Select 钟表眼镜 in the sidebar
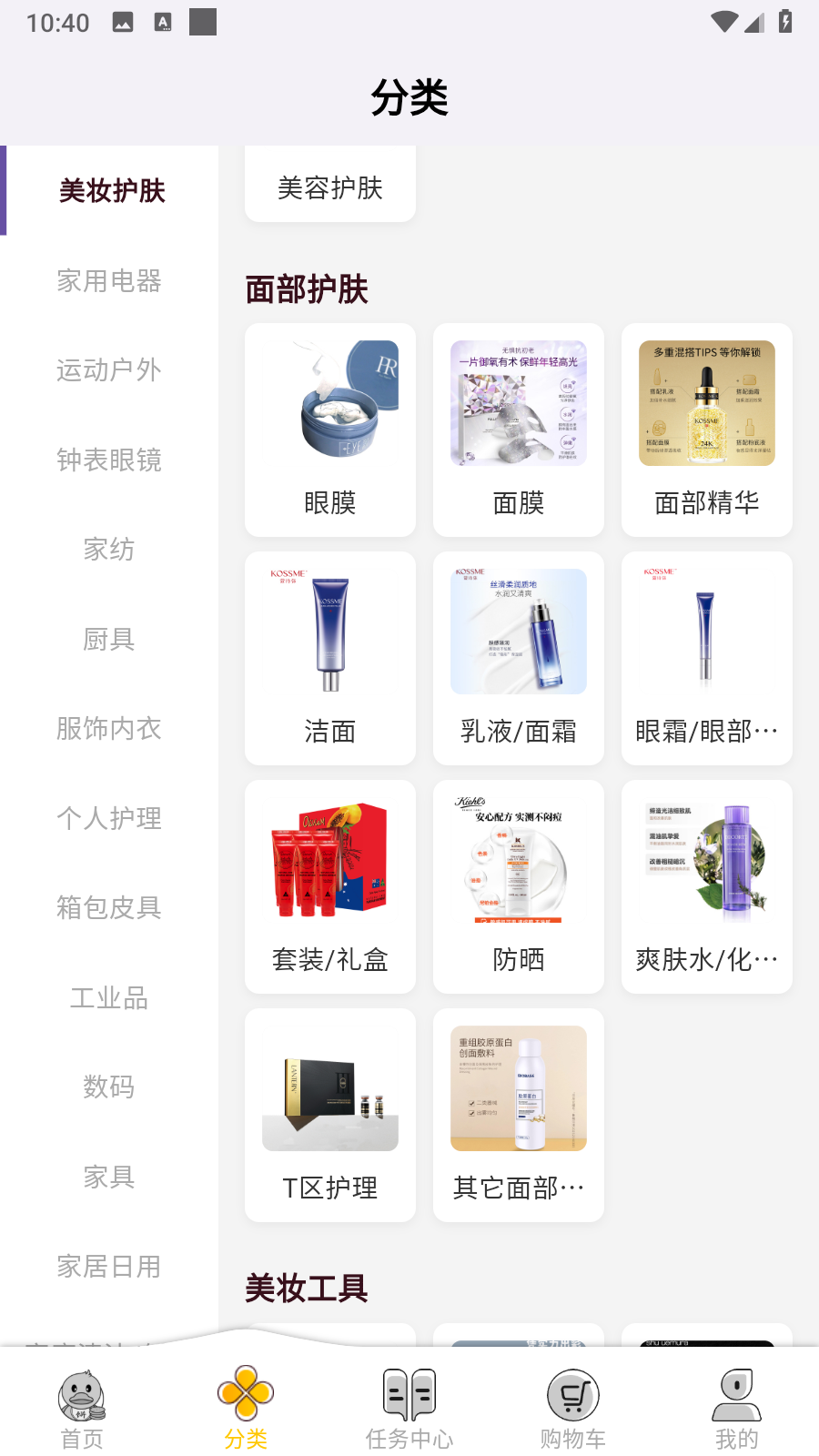The height and width of the screenshot is (1456, 819). 109,460
